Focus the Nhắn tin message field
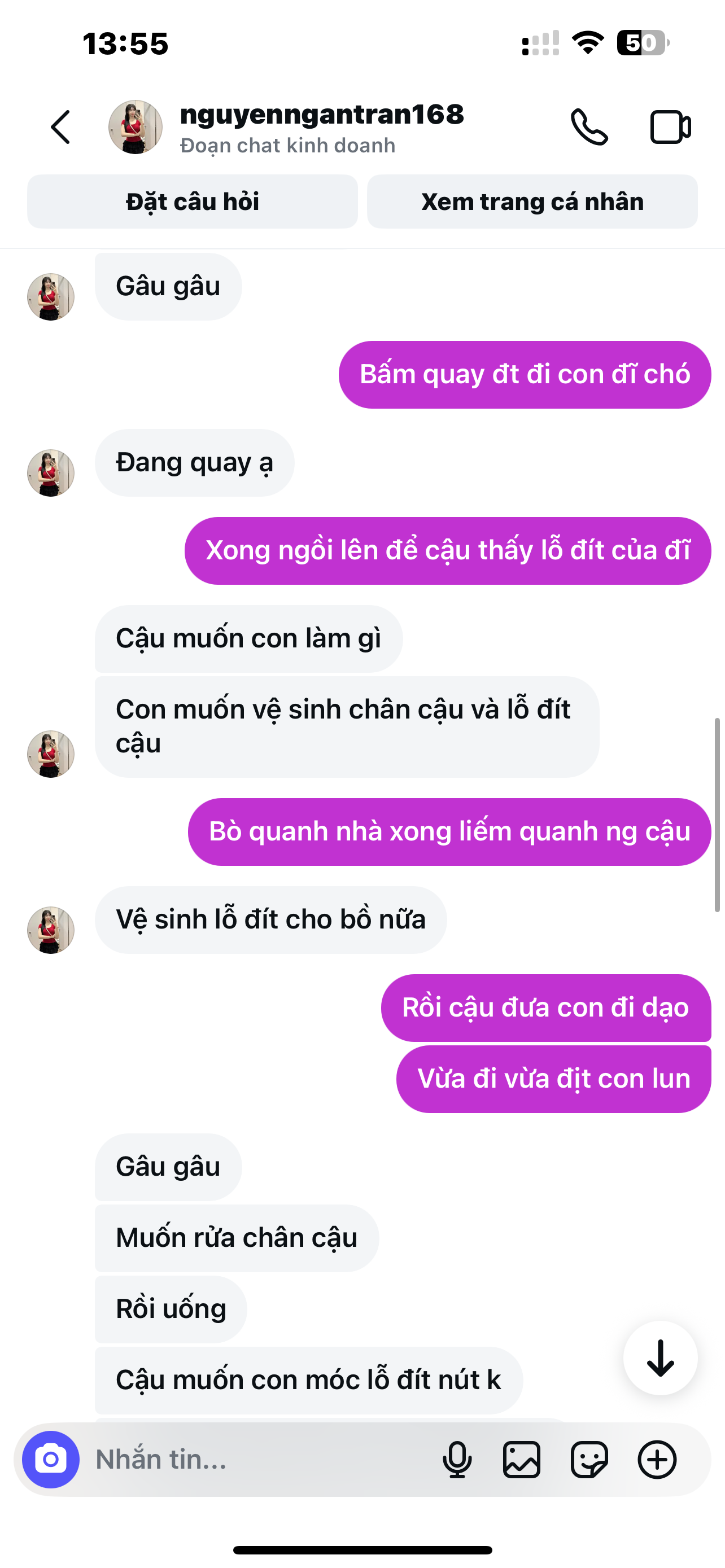This screenshot has width=725, height=1568. (x=256, y=1460)
